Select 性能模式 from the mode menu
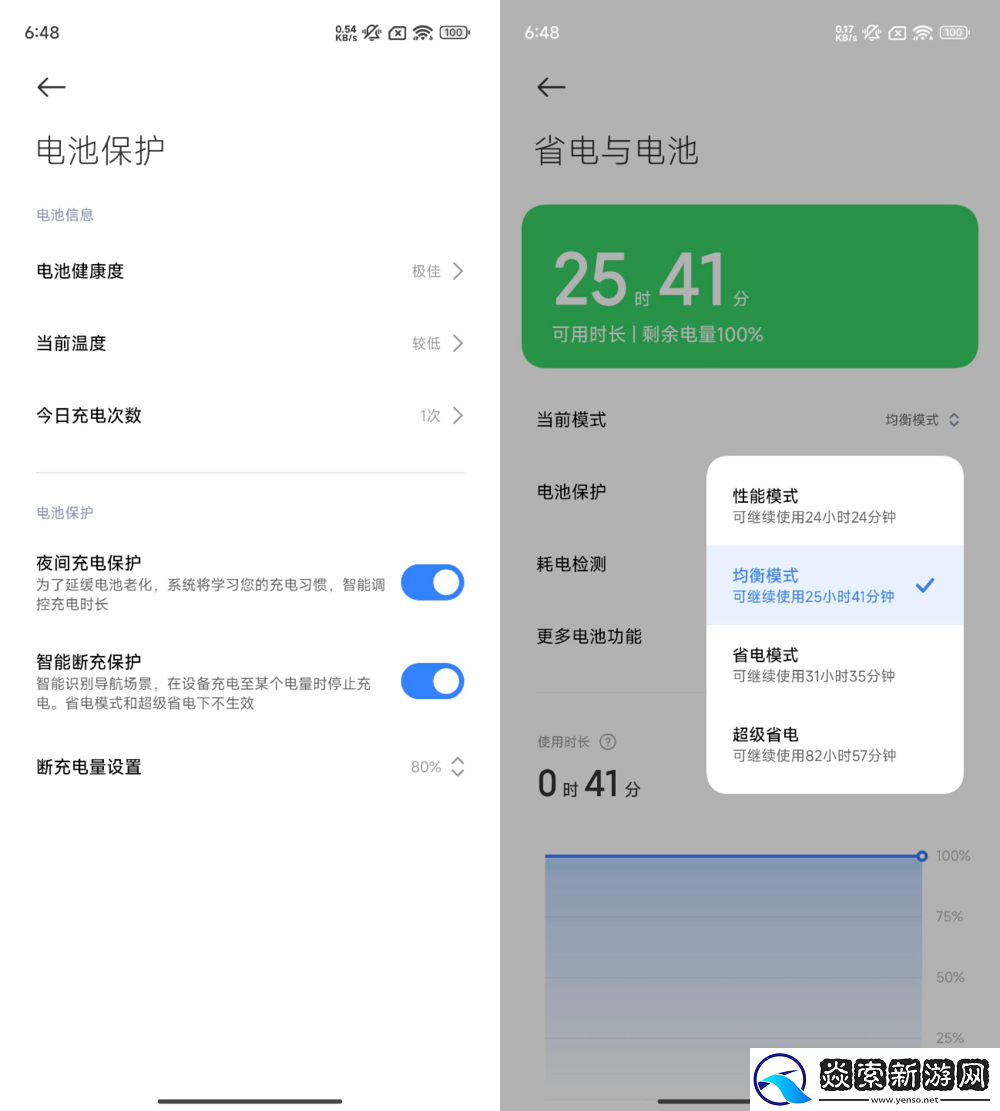The width and height of the screenshot is (1000, 1111). (x=790, y=506)
